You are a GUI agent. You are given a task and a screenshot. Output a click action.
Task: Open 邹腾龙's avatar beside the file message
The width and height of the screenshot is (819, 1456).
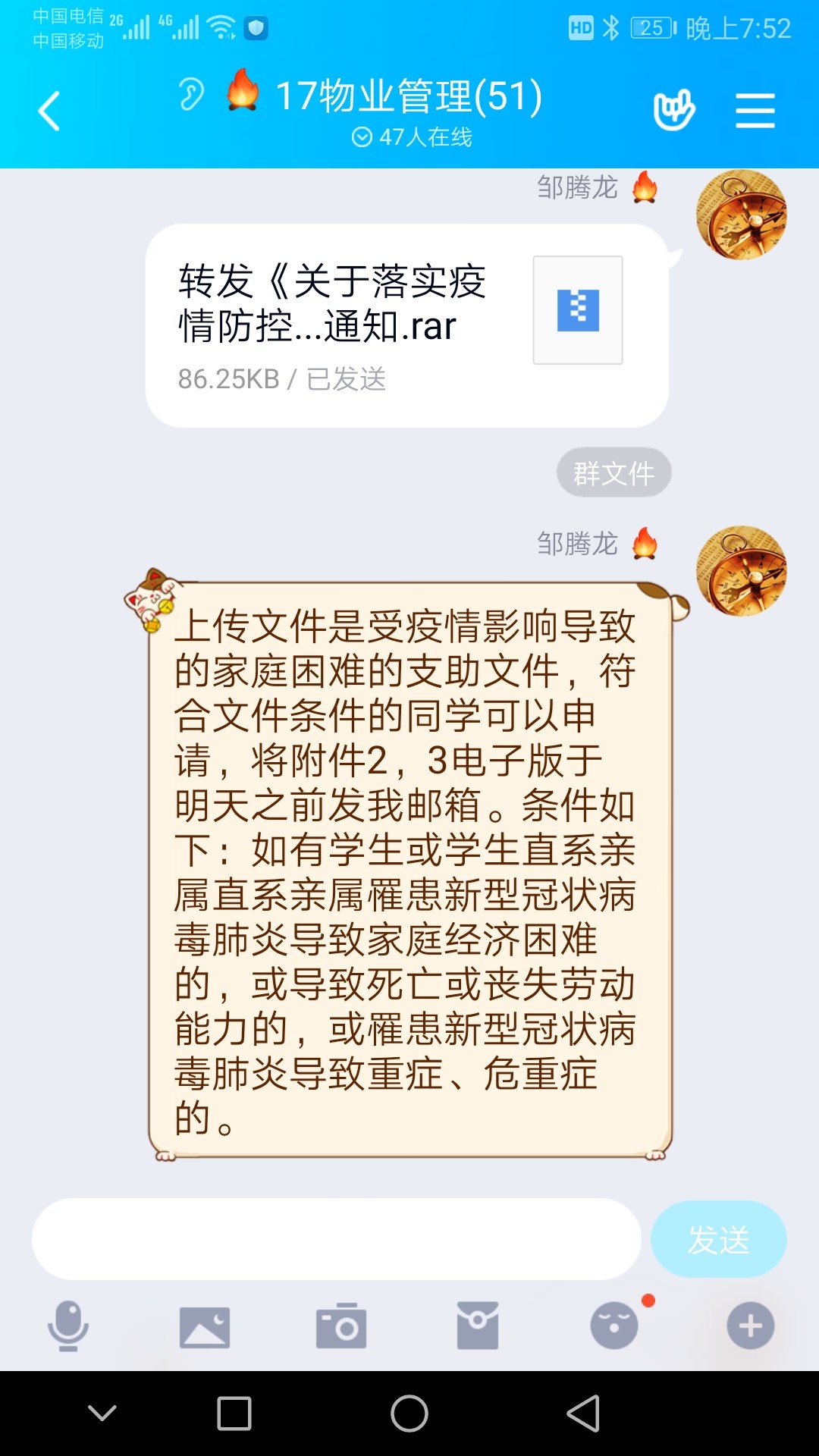[741, 215]
